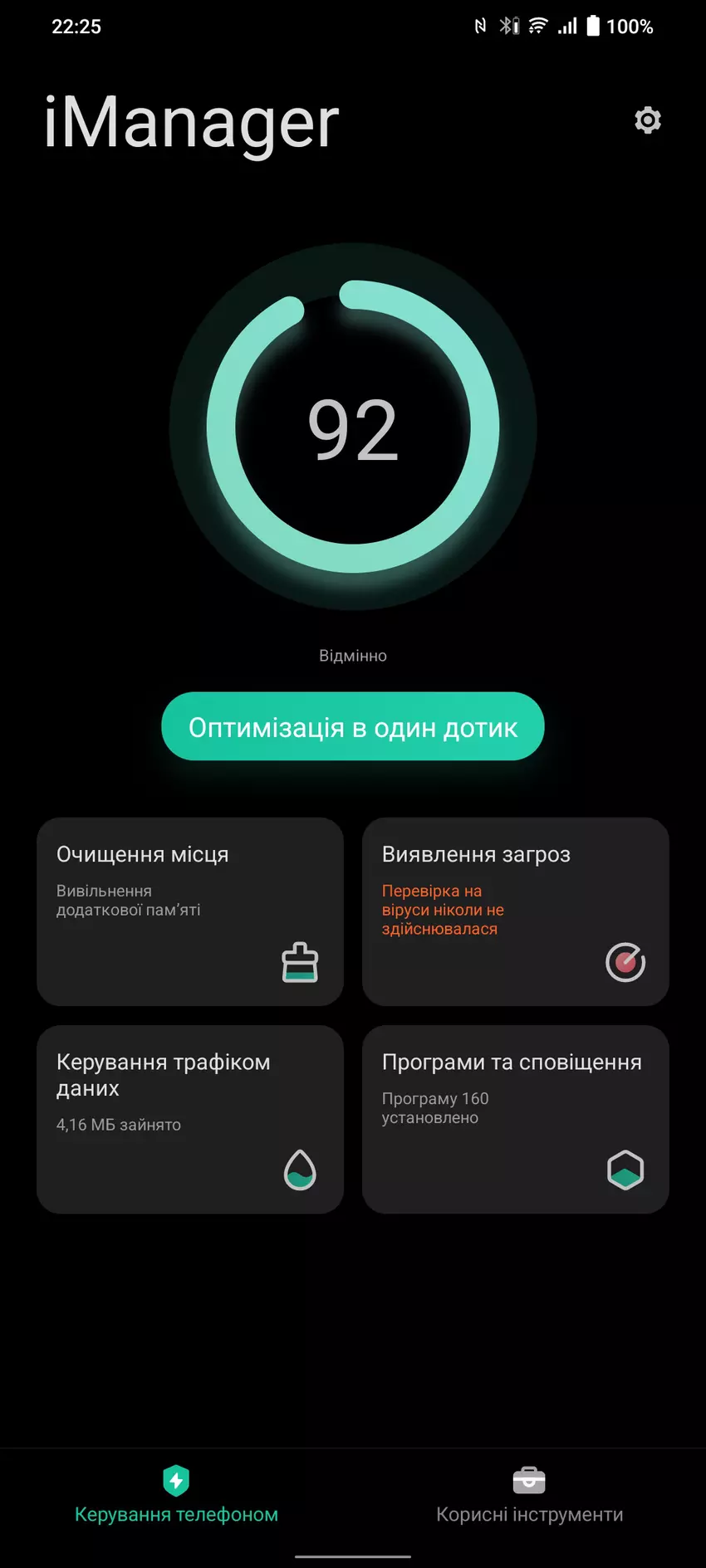Screen dimensions: 706x1568
Task: Open the Програми та сповіщення card
Action: click(515, 1119)
